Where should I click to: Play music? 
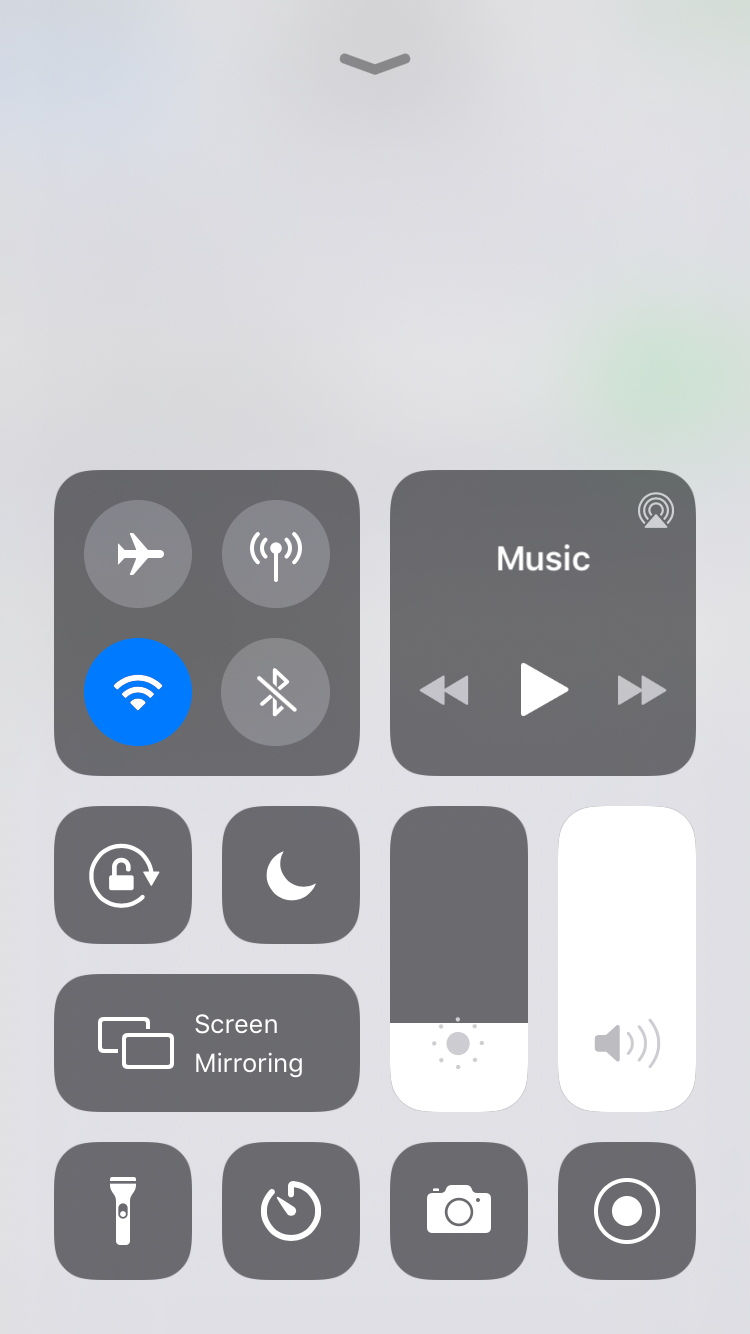click(544, 689)
